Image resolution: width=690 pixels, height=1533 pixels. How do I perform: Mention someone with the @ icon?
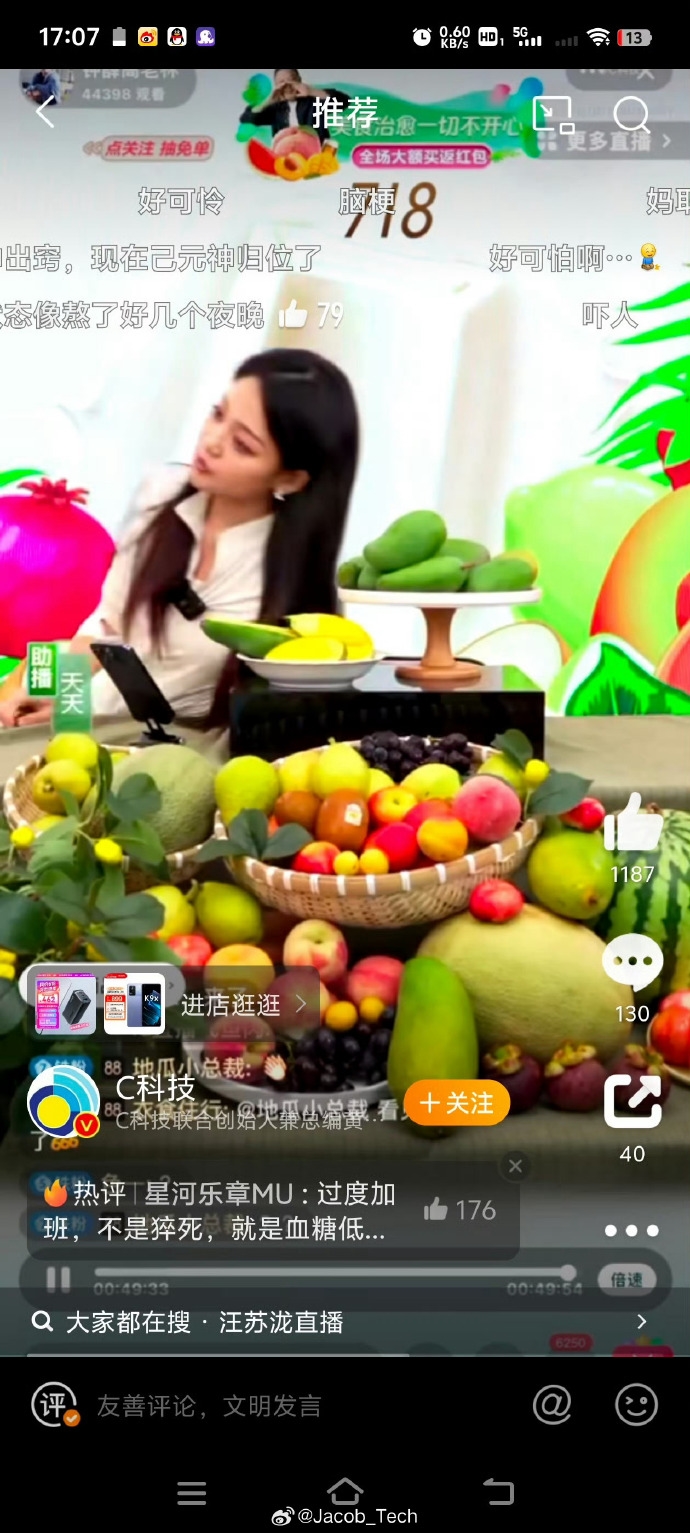(552, 1405)
